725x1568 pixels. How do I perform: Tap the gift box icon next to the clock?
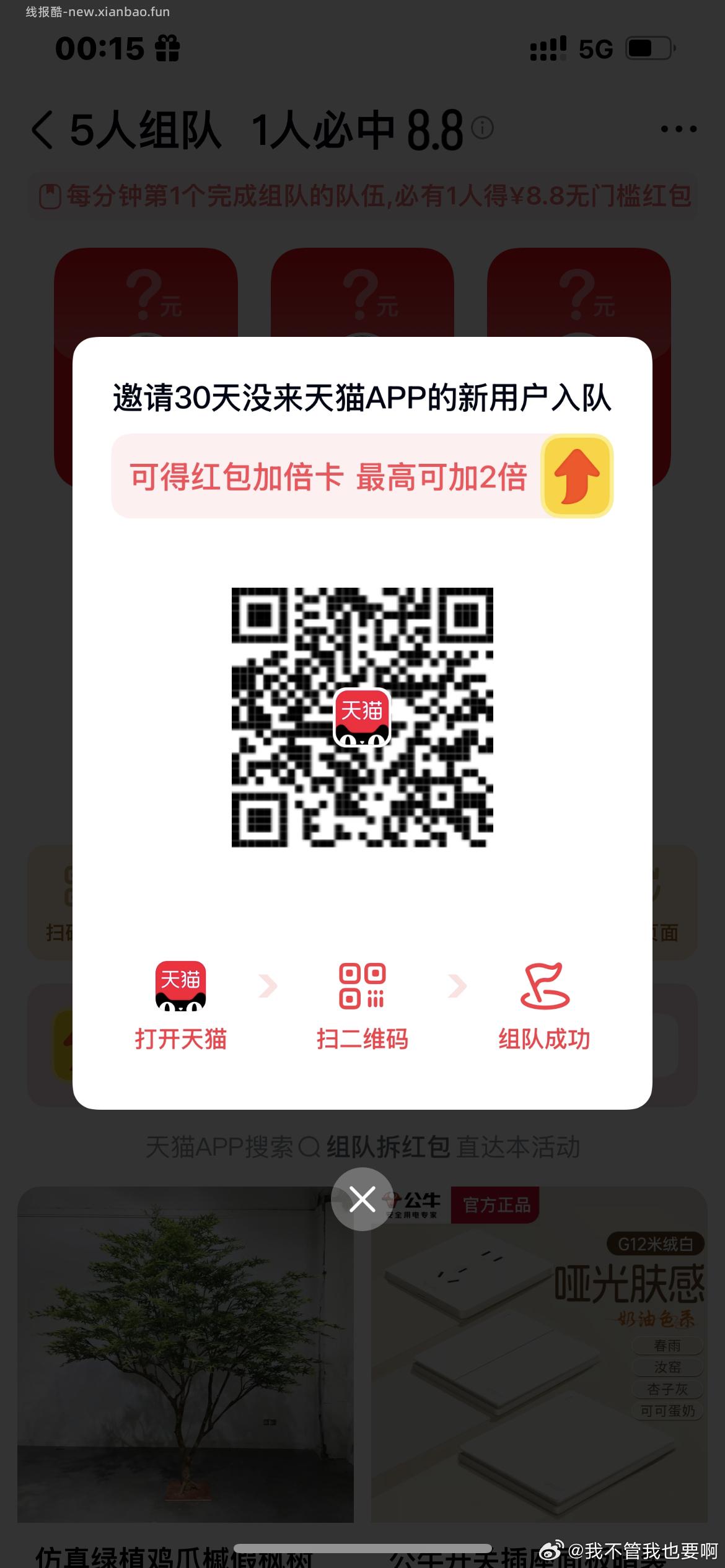coord(167,47)
